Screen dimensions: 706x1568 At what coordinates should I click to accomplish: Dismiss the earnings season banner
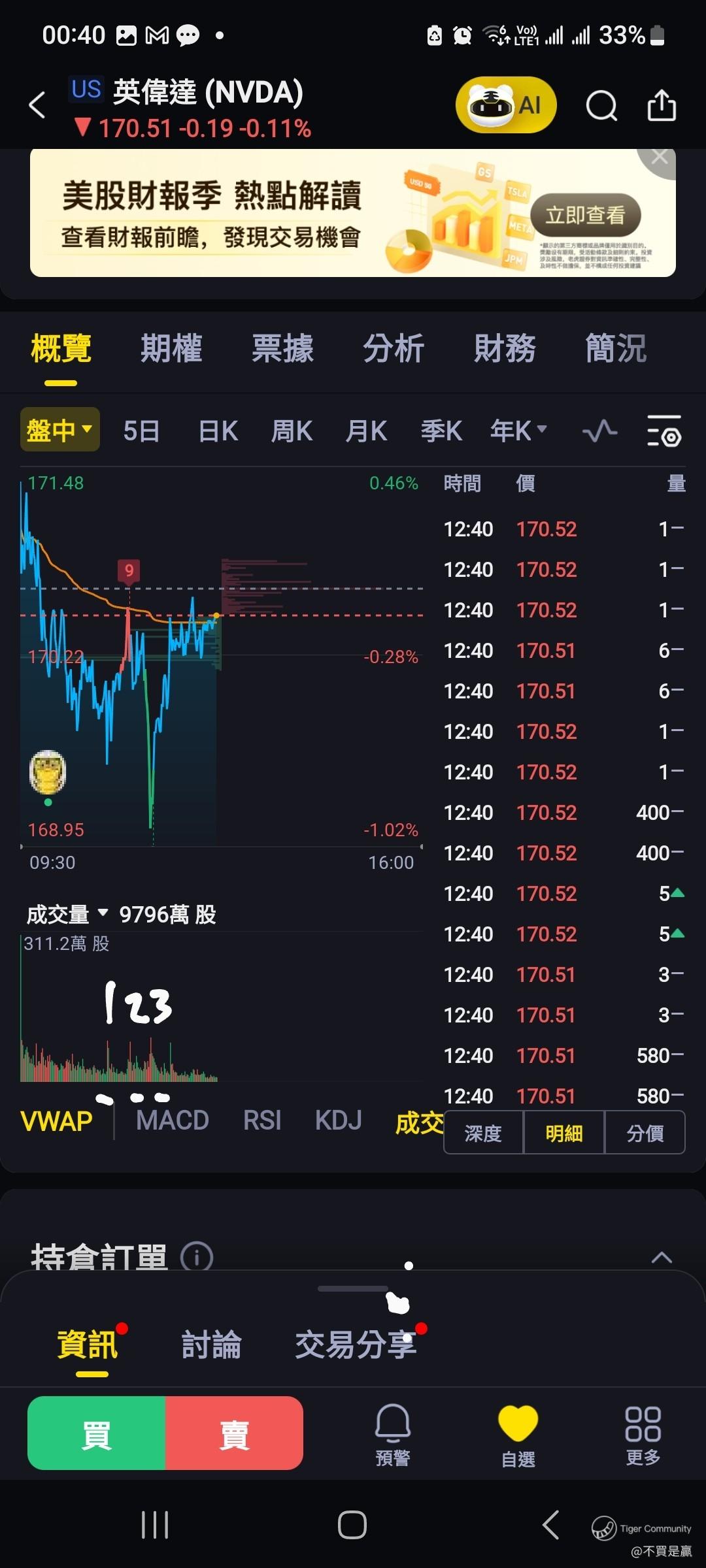coord(659,157)
